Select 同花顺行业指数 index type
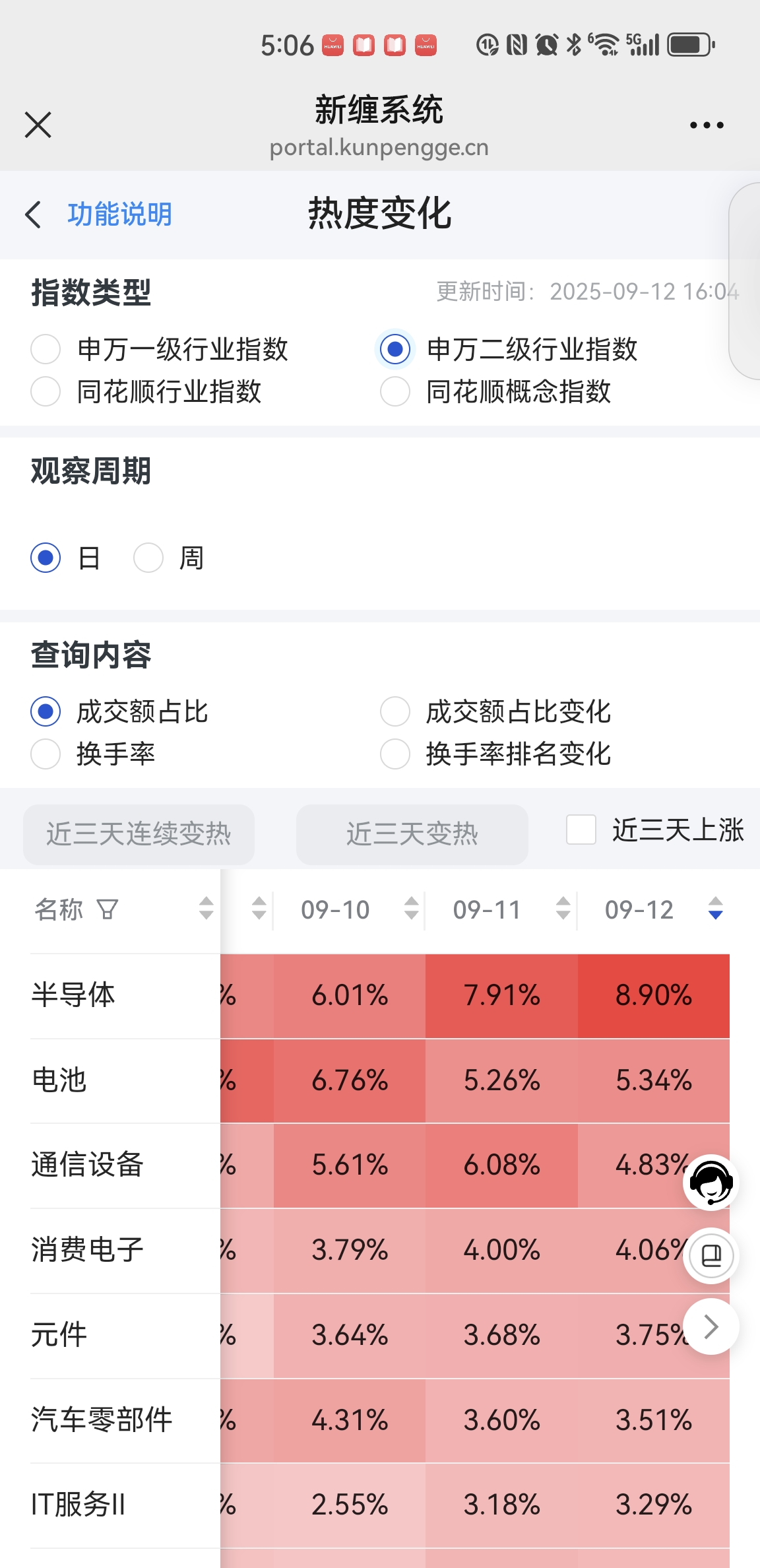The image size is (760, 1568). tap(46, 391)
